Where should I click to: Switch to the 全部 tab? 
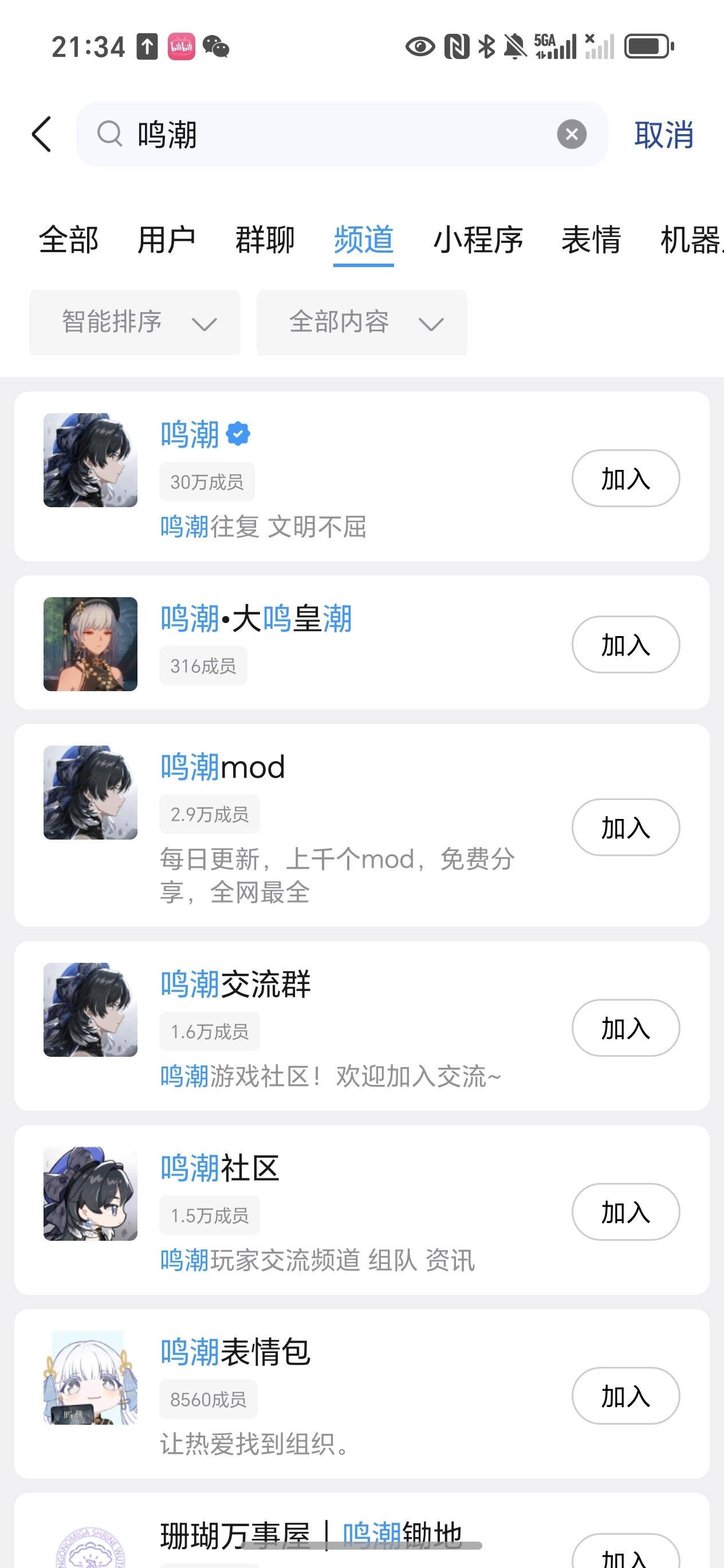tap(68, 239)
